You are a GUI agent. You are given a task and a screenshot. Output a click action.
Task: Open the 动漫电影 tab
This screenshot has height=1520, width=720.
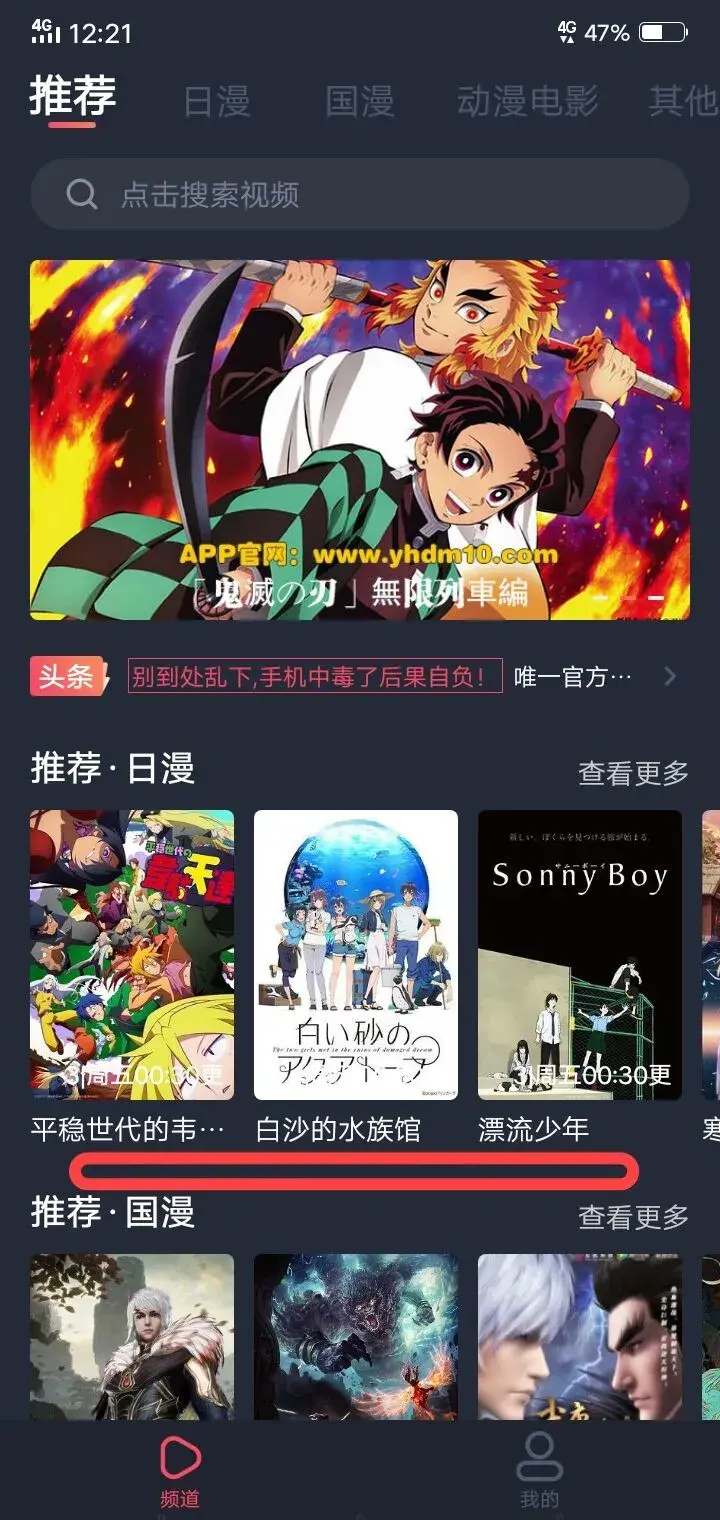(527, 101)
